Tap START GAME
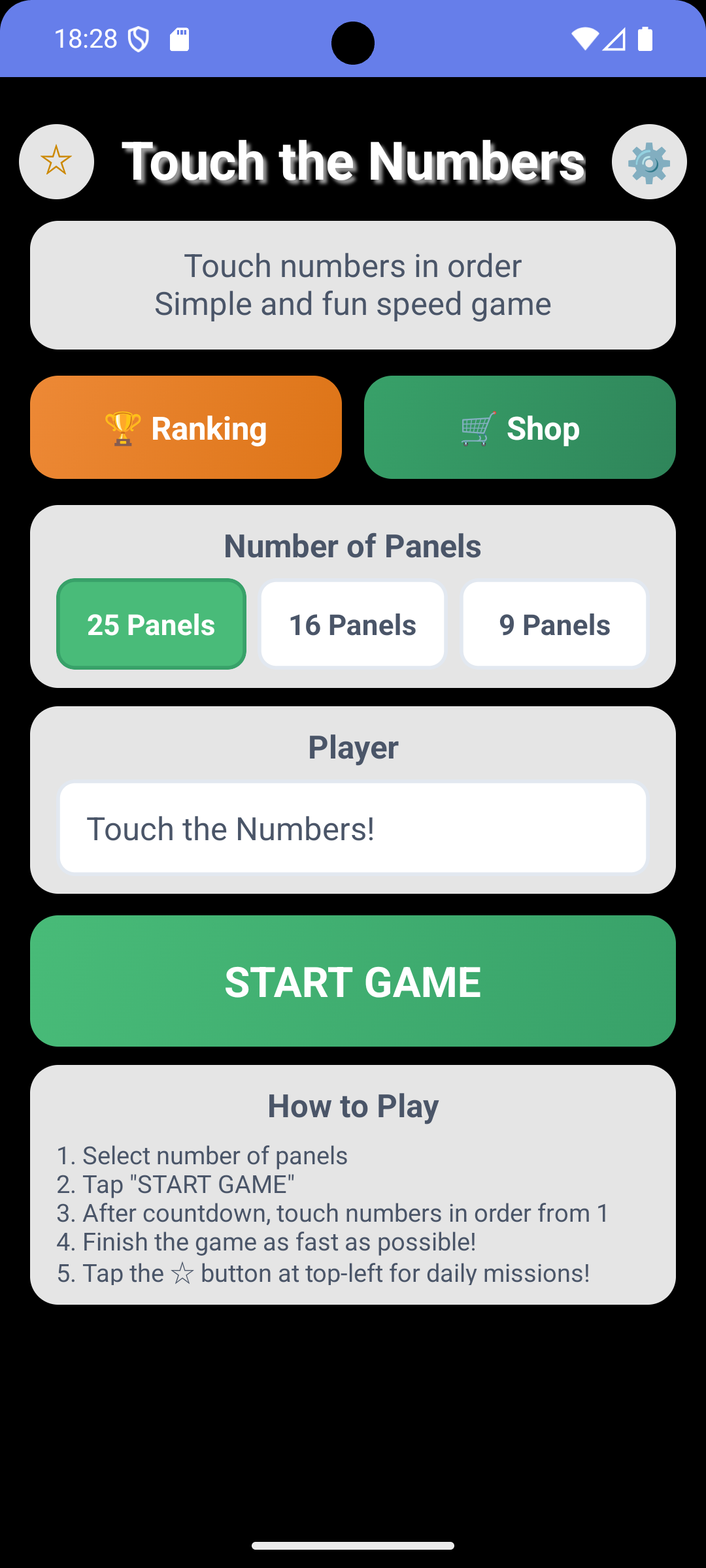This screenshot has width=706, height=1568. point(353,981)
